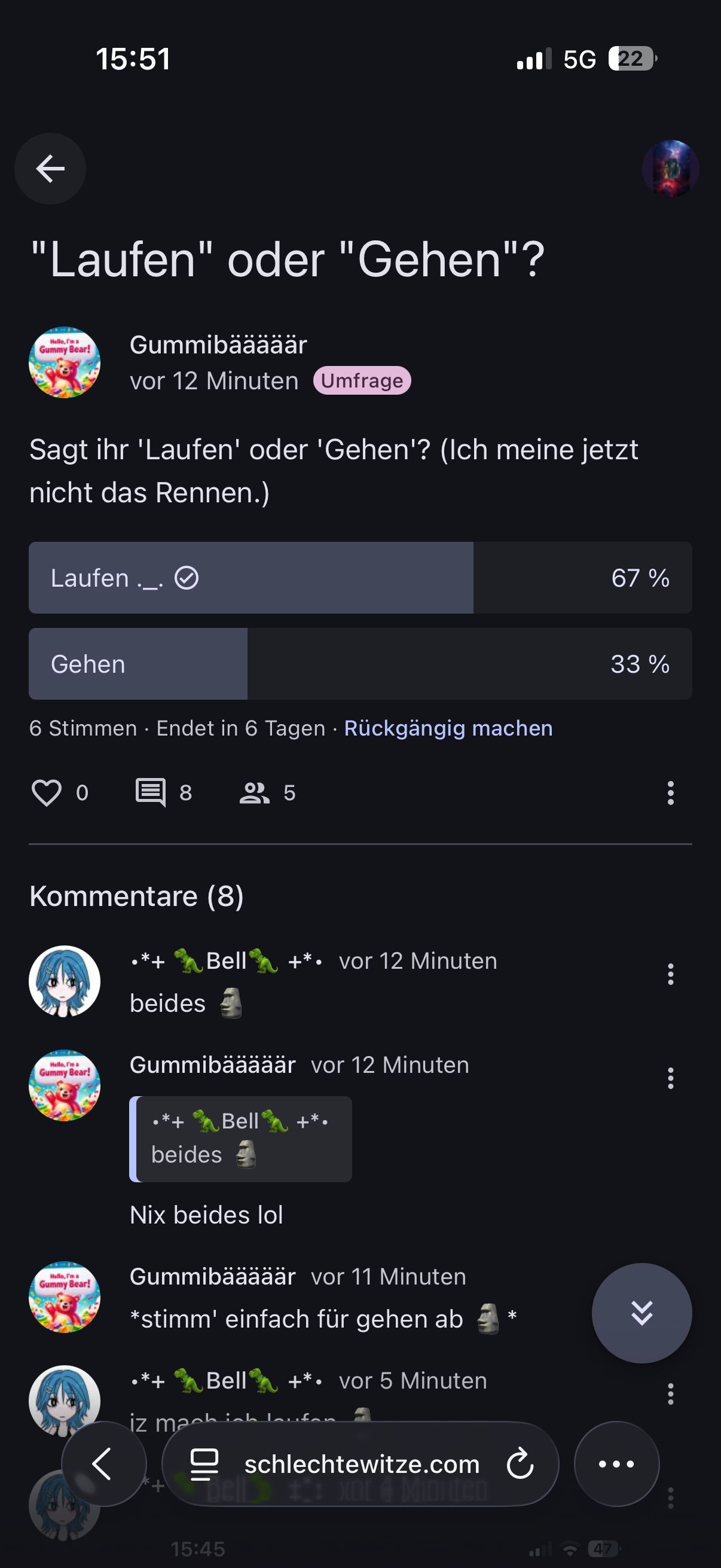Open the poll's three-dot overflow menu

[x=671, y=792]
